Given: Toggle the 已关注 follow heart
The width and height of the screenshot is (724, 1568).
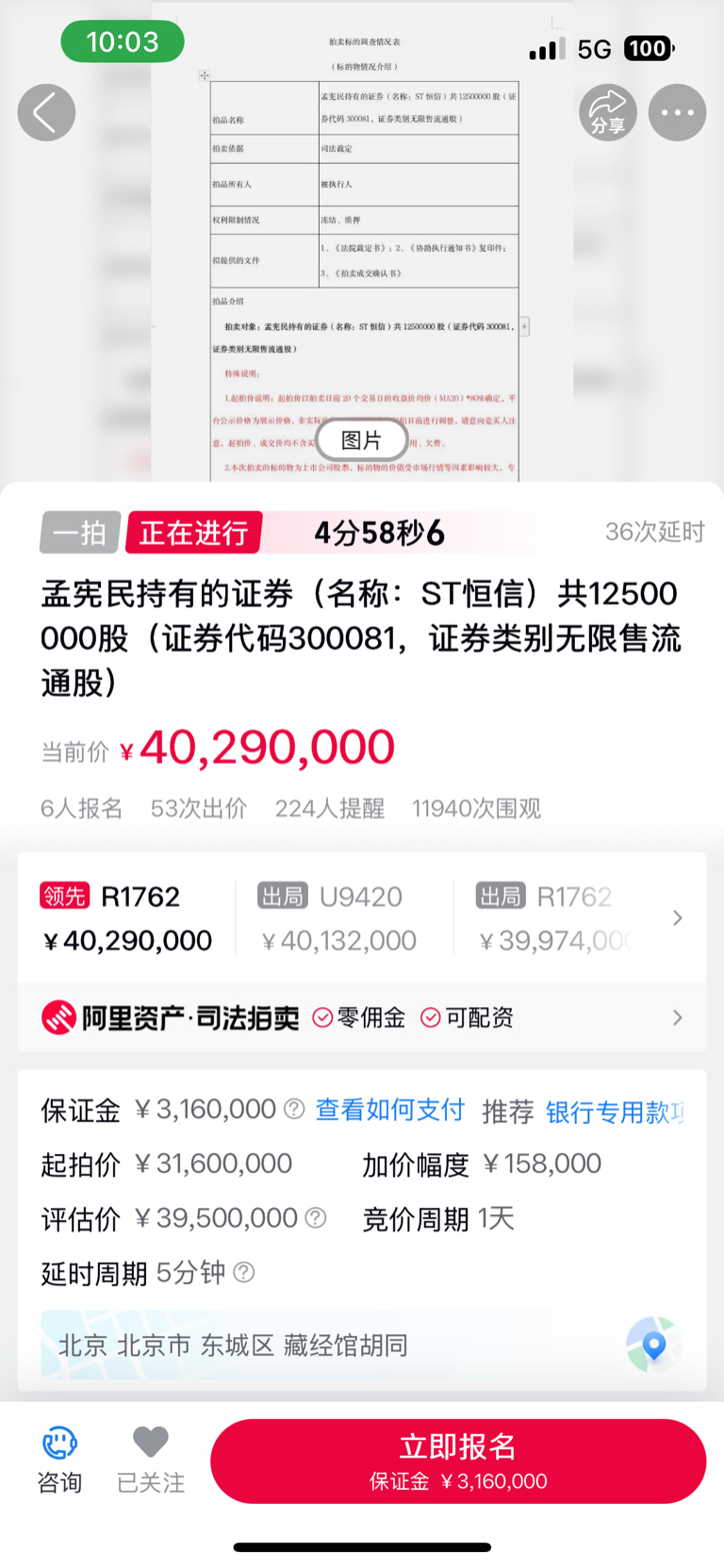Looking at the screenshot, I should pos(151,1461).
